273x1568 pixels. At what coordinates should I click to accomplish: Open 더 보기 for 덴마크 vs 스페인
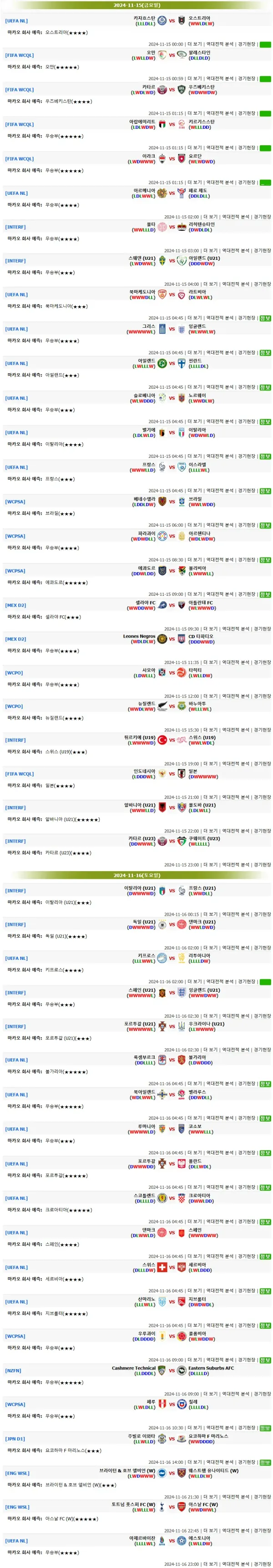tap(195, 1256)
